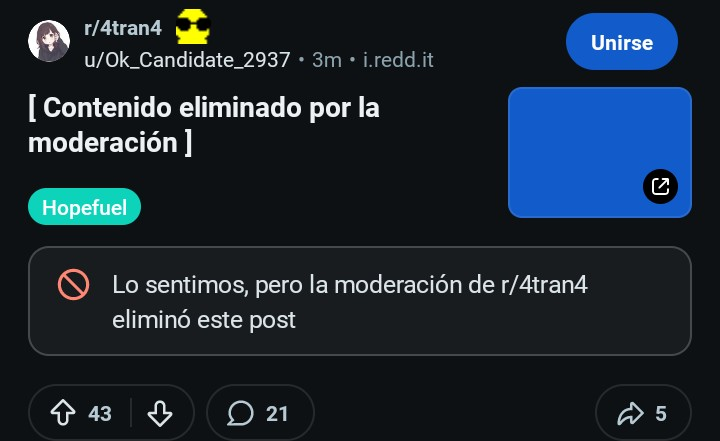Open the blue image link thumbnail

tap(599, 152)
